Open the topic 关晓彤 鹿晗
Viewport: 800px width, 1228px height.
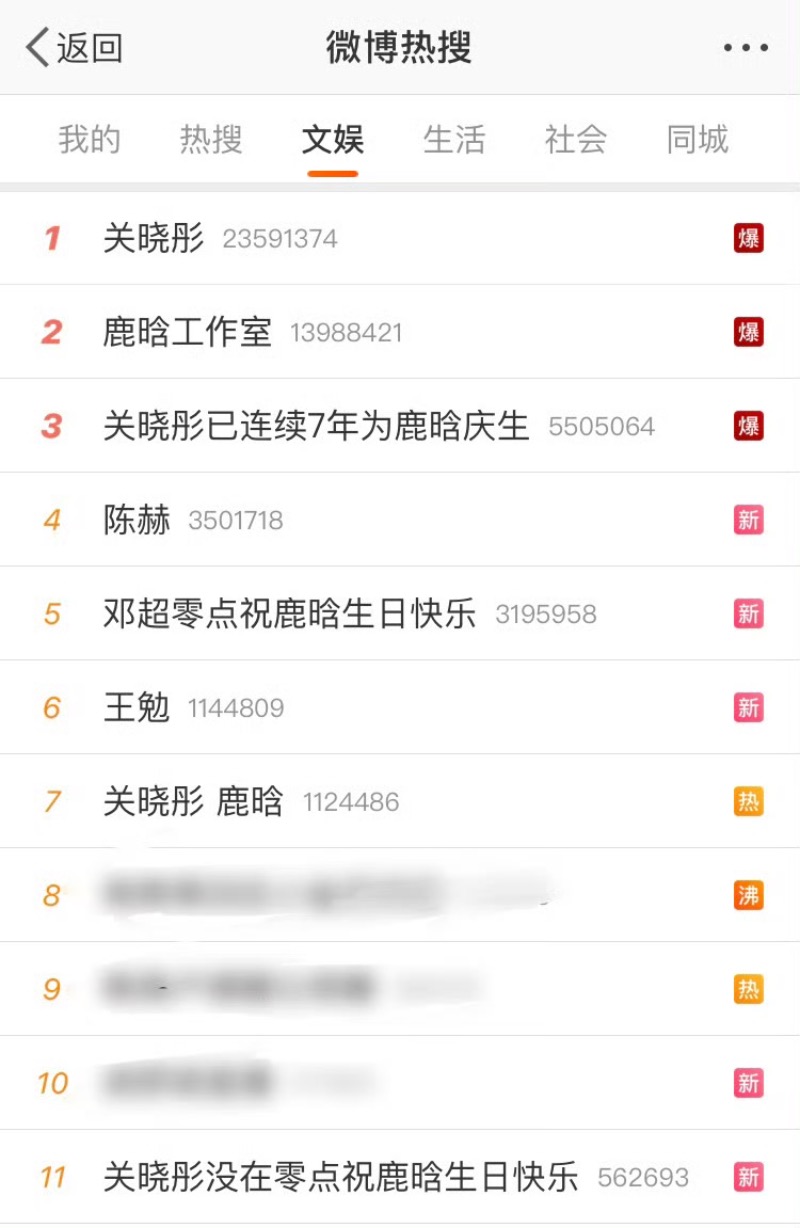tap(194, 802)
